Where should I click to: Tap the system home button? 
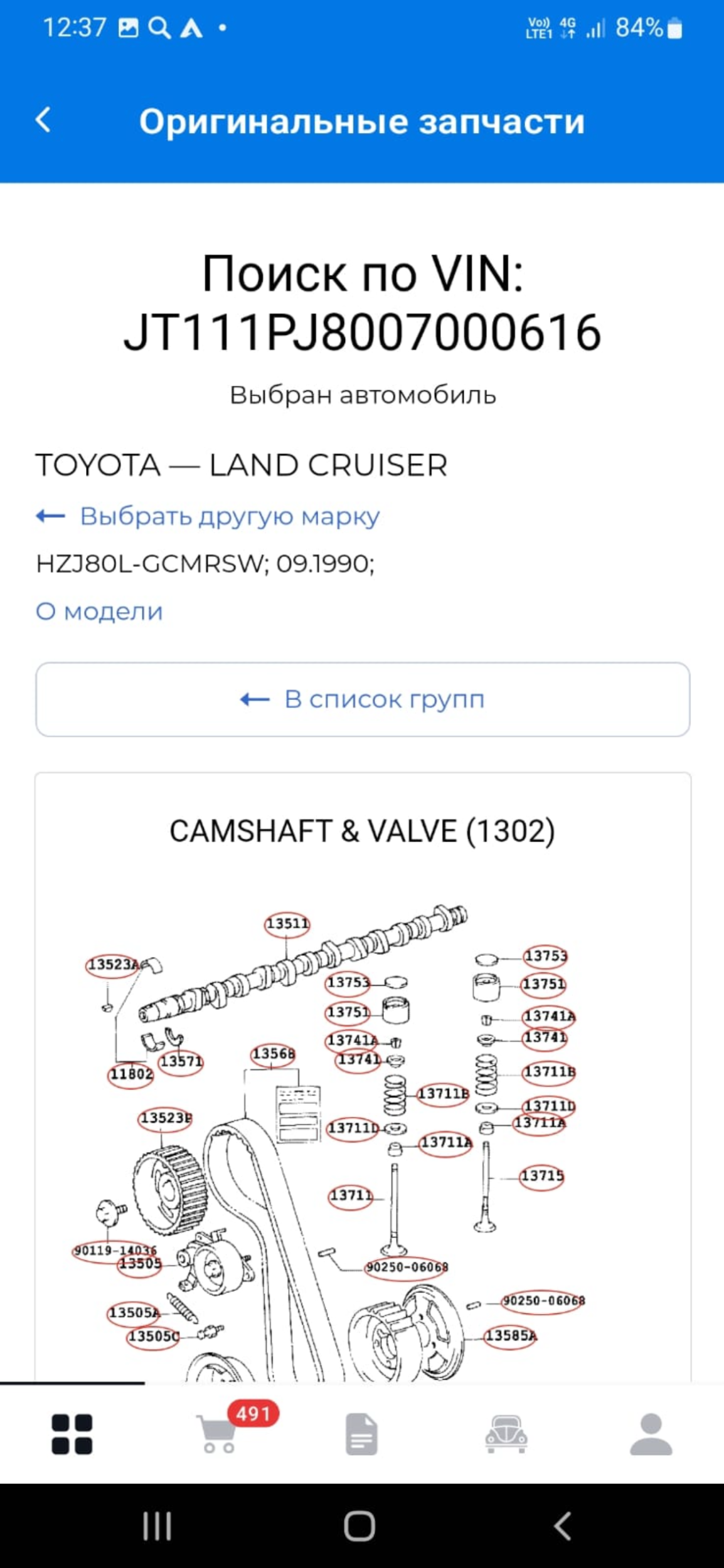click(x=360, y=1525)
